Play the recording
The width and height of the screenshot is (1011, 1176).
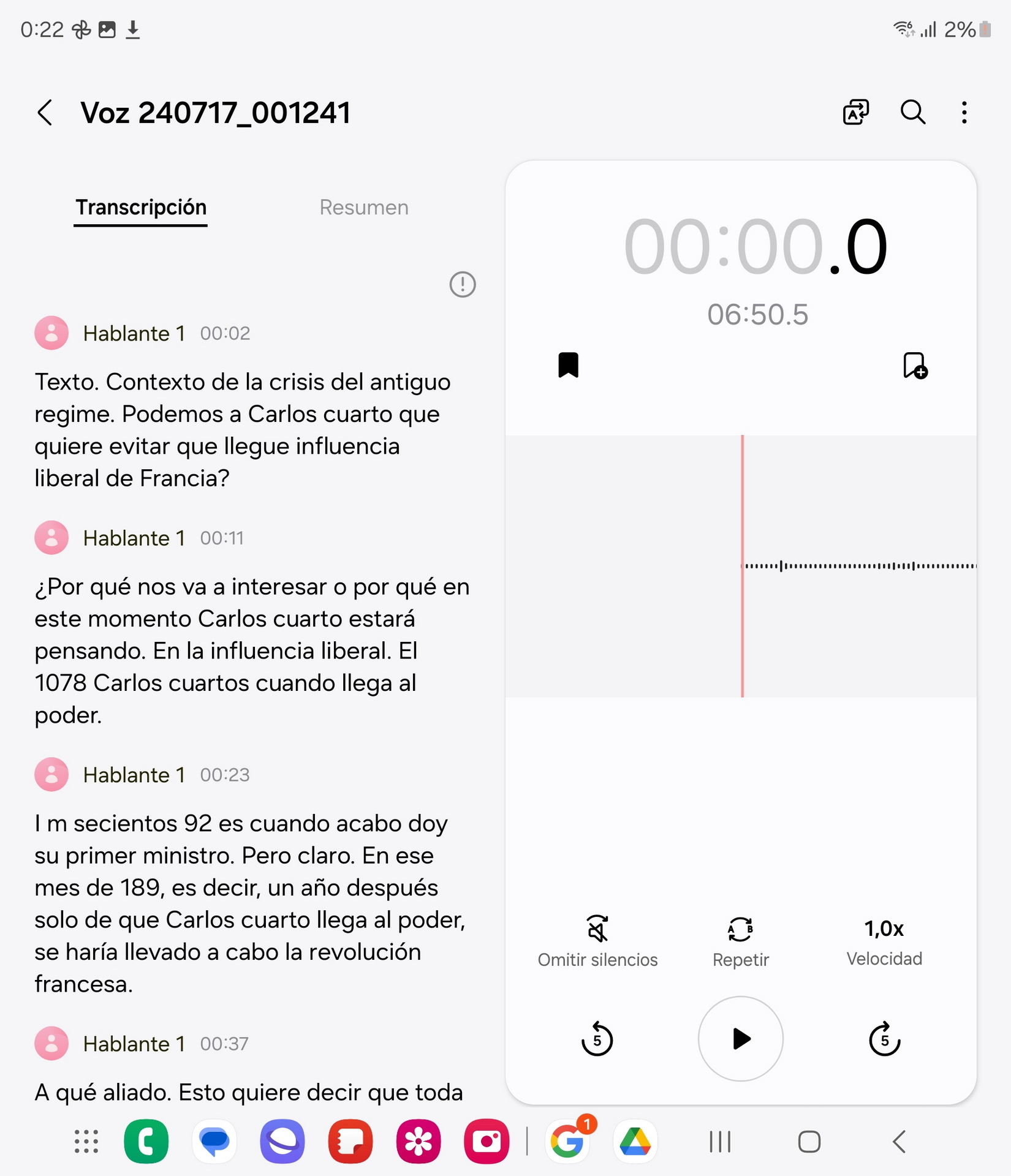tap(740, 1039)
